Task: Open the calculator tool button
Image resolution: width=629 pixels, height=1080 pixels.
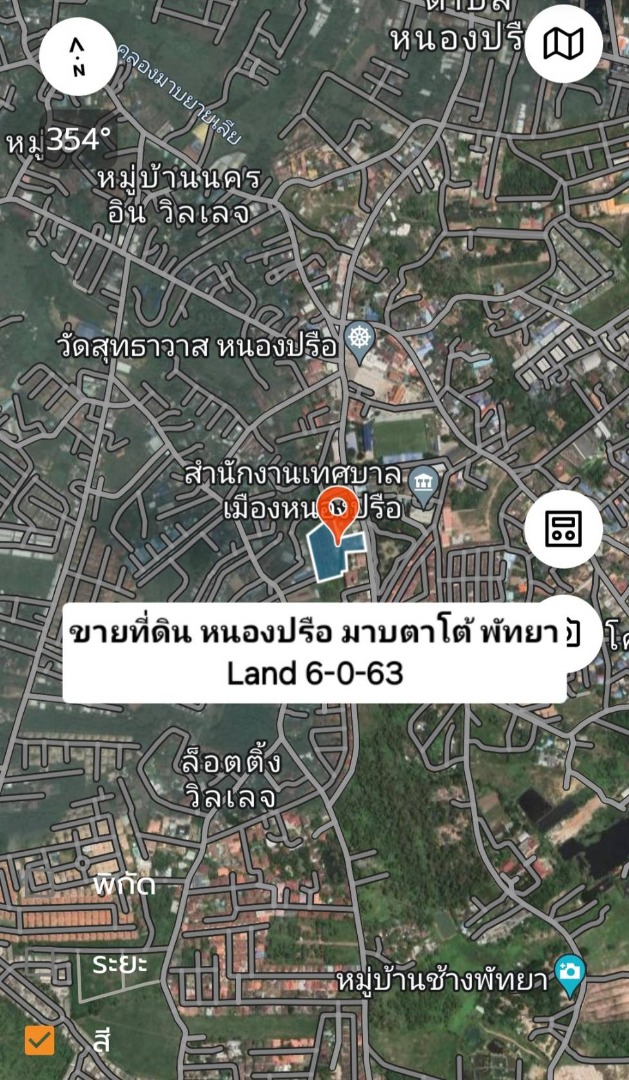Action: (x=563, y=529)
